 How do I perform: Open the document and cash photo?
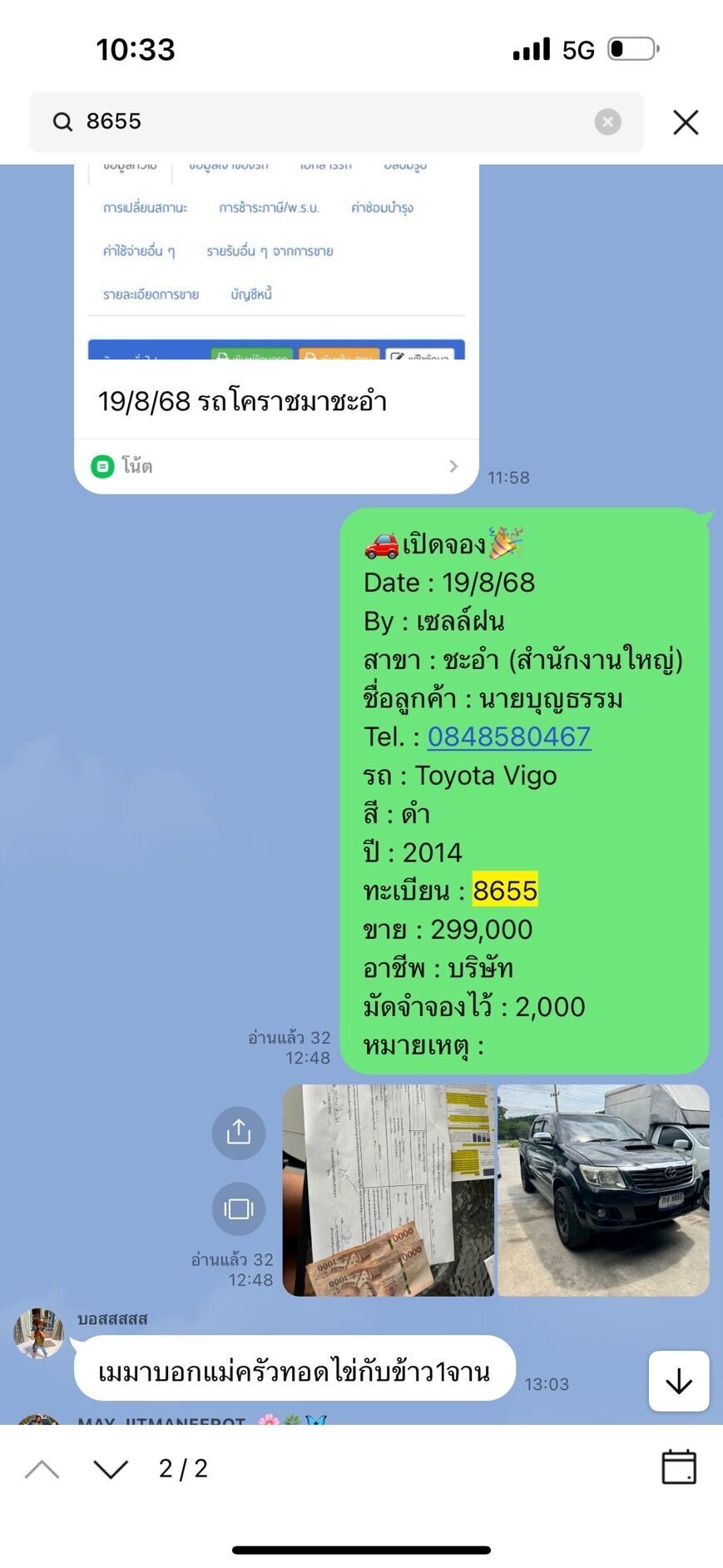point(389,1190)
